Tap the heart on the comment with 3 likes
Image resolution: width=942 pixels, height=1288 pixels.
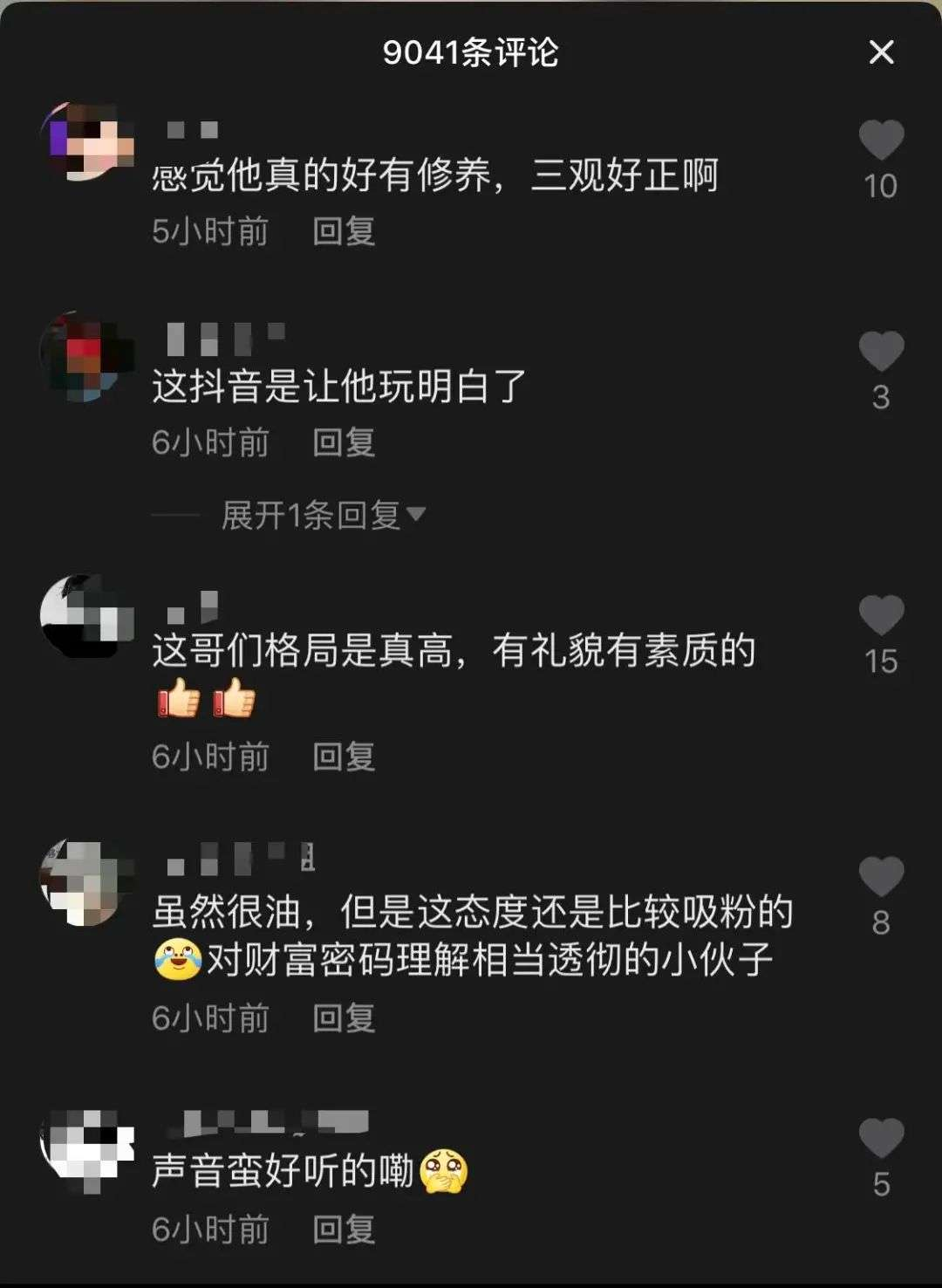click(884, 349)
